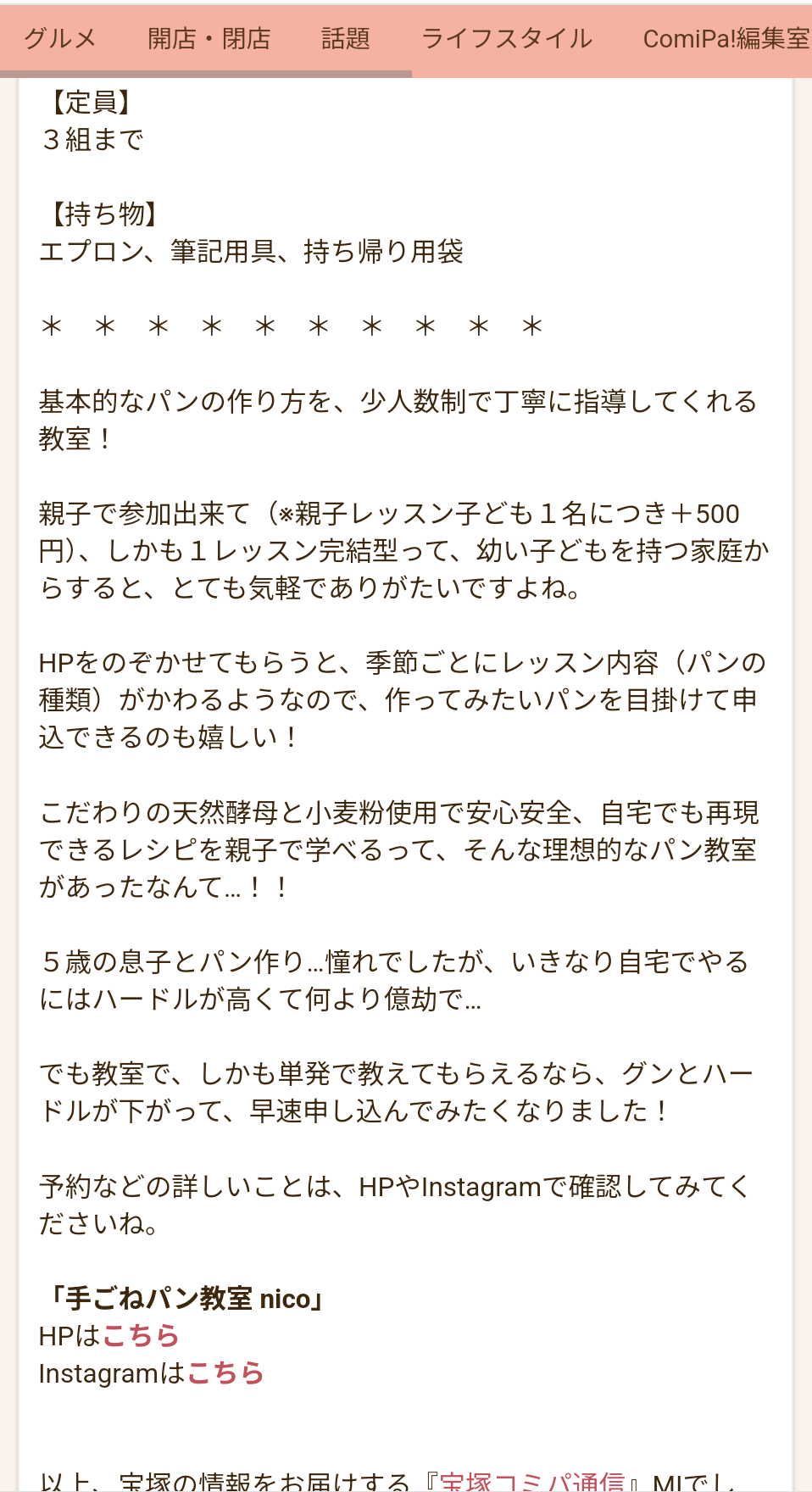
Task: Switch to the グルメ tab
Action: (59, 39)
